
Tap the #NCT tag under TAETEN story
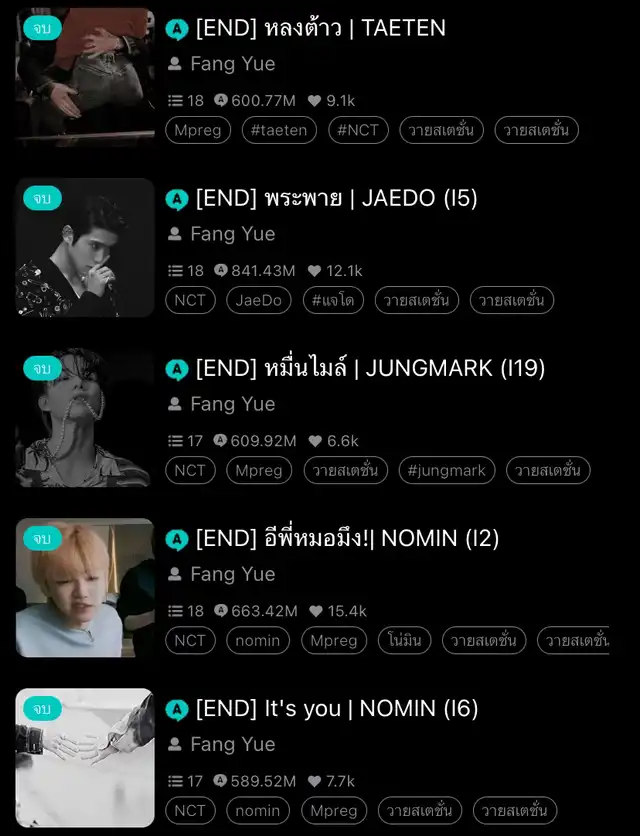click(357, 130)
